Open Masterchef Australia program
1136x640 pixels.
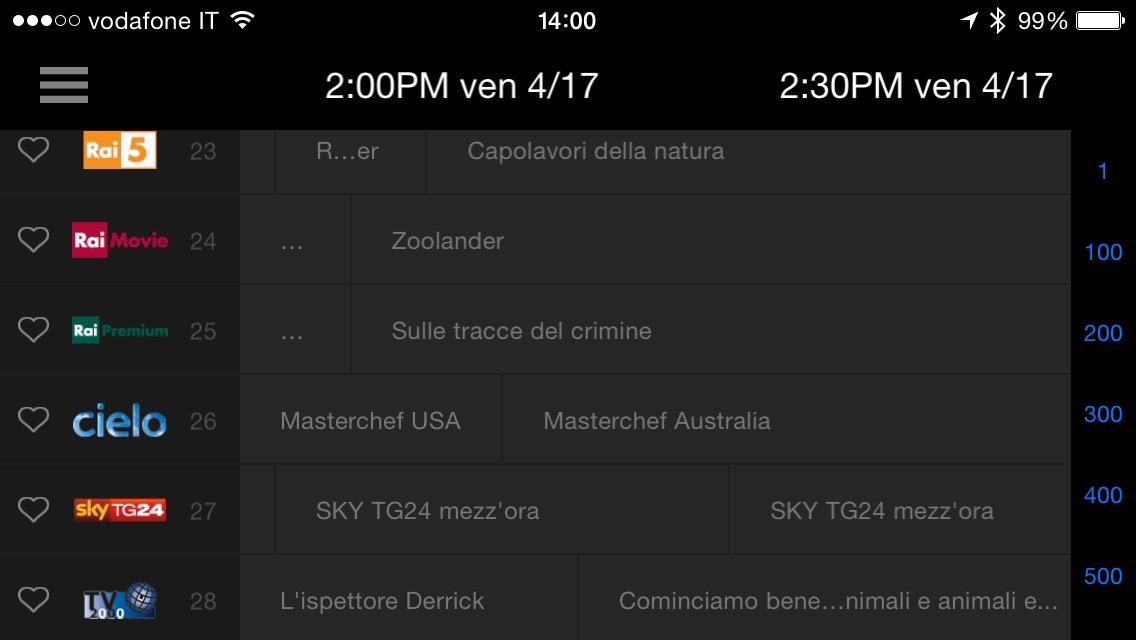(657, 421)
